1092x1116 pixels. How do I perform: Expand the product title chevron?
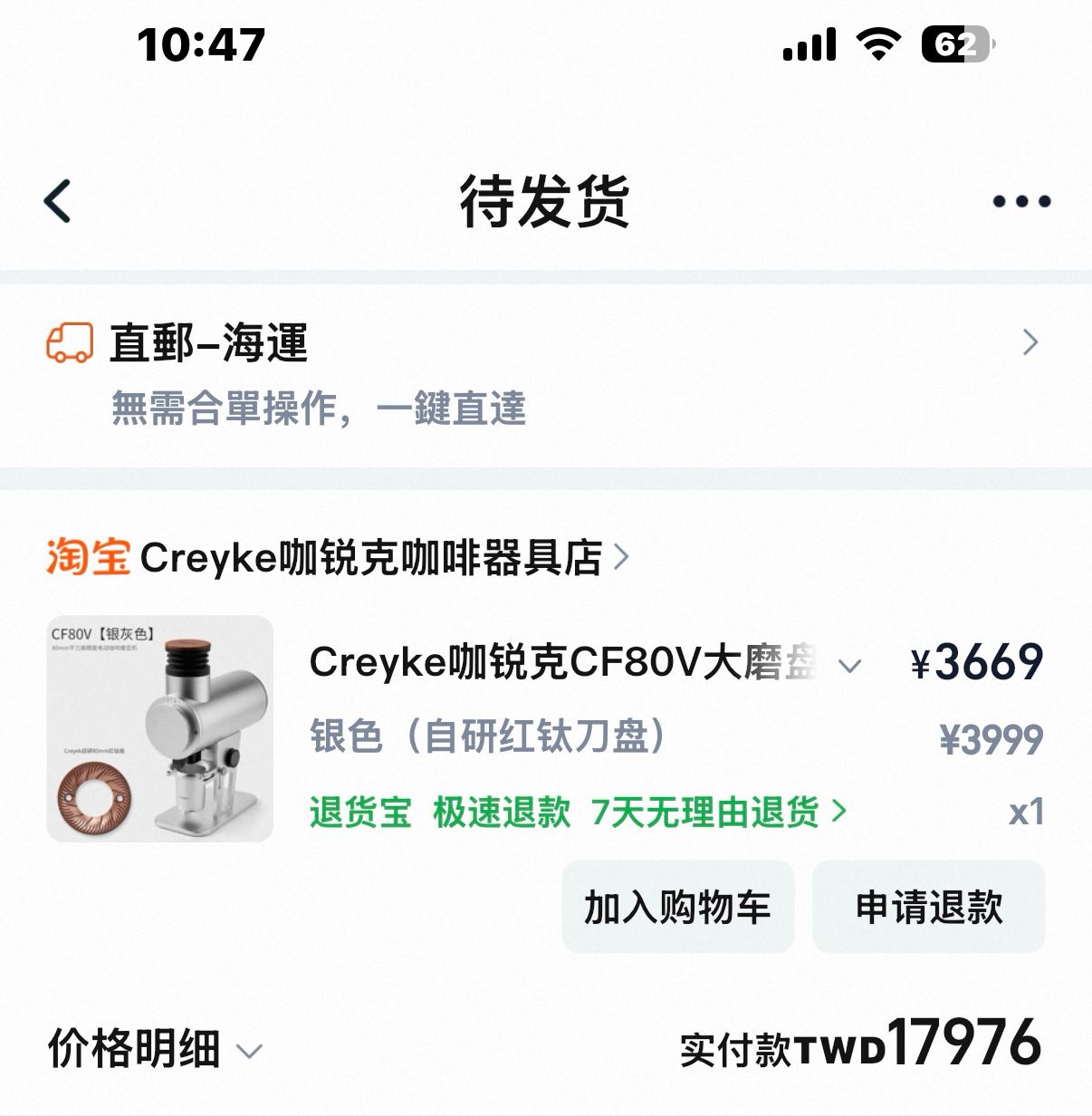pyautogui.click(x=849, y=666)
